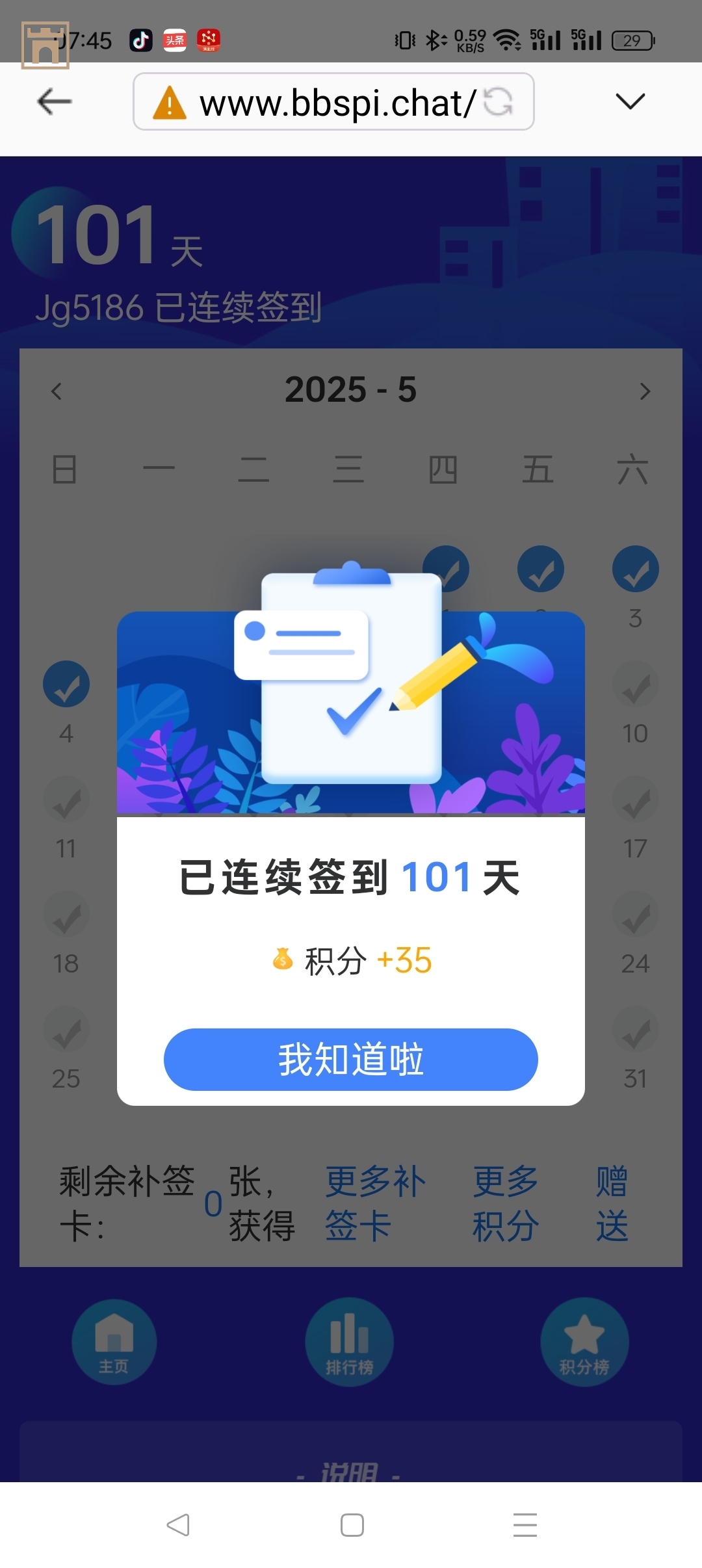Tap the www.bbspi.chat address bar
The height and width of the screenshot is (1568, 702).
tap(333, 102)
